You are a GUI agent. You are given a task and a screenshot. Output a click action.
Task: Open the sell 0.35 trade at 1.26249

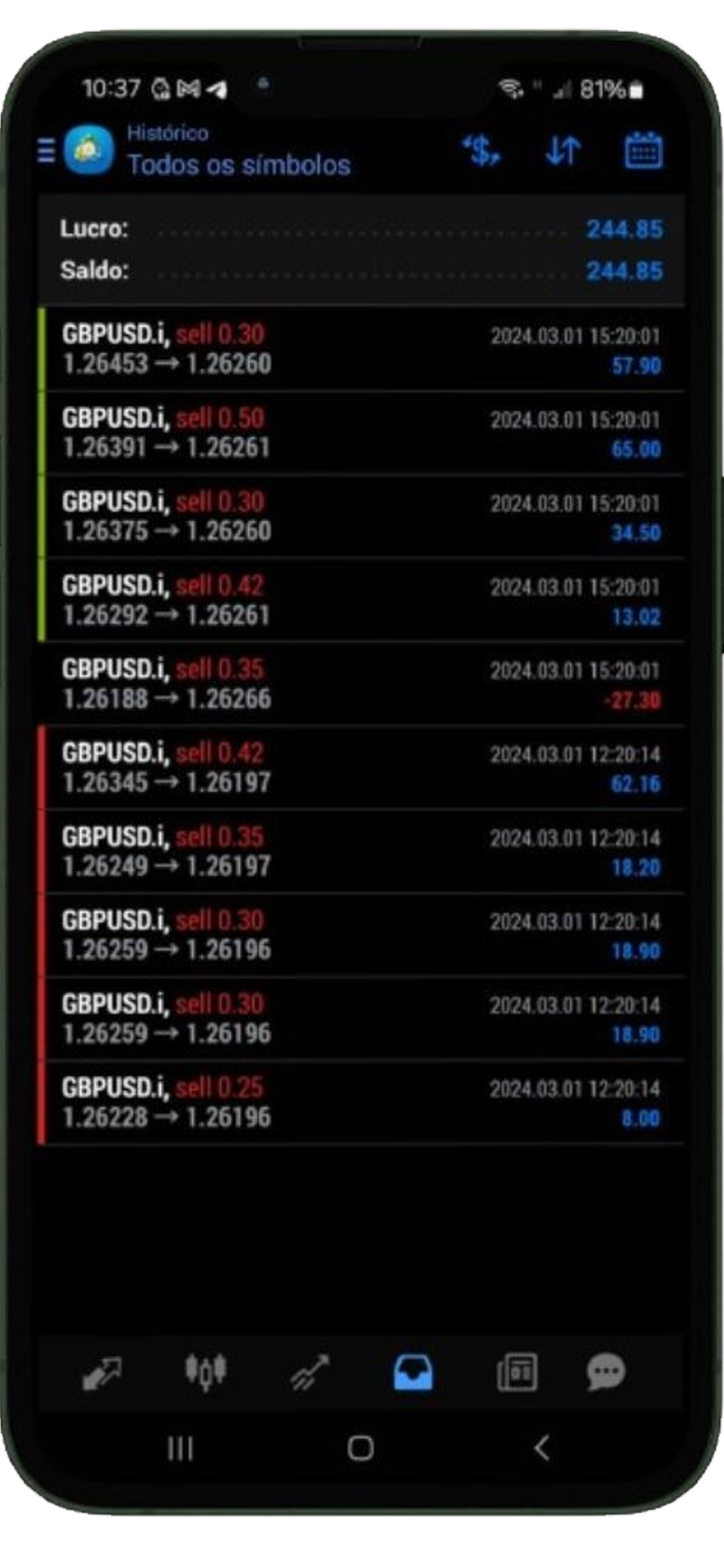361,852
